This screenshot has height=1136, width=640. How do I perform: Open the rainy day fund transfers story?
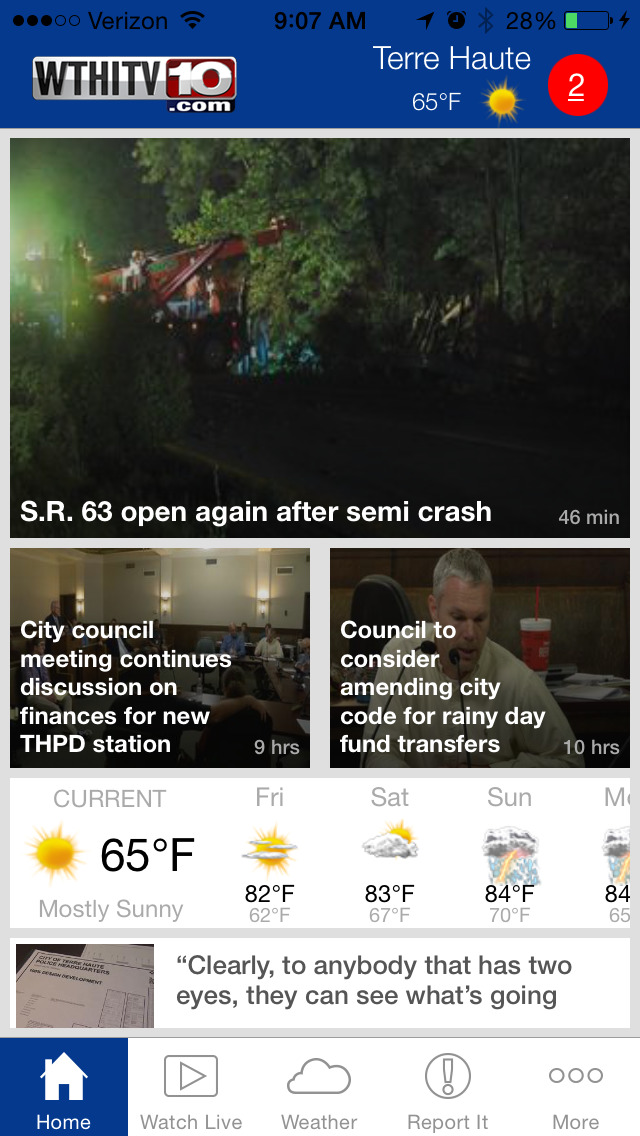[480, 658]
